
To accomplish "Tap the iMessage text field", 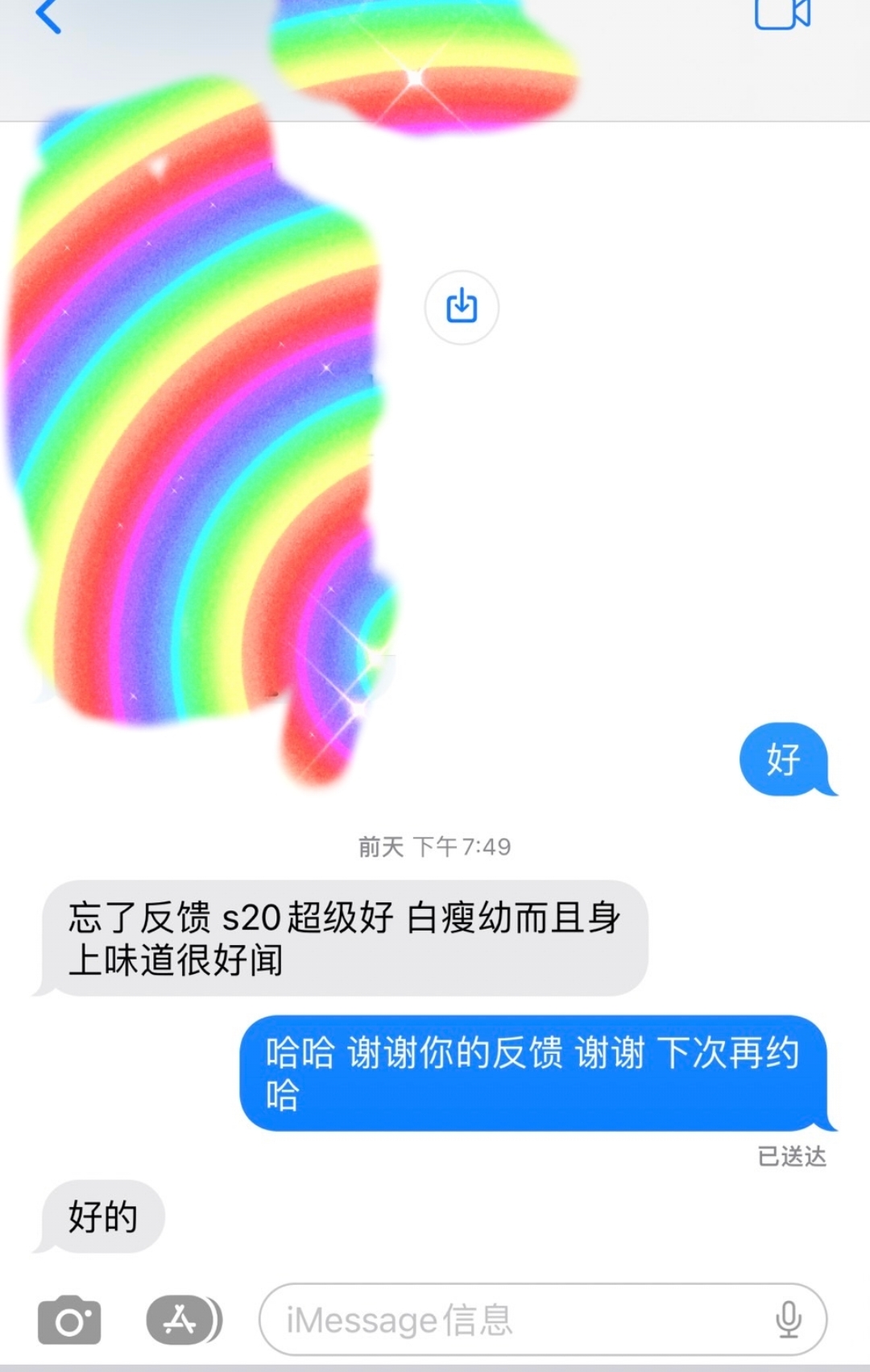I will tap(516, 1320).
